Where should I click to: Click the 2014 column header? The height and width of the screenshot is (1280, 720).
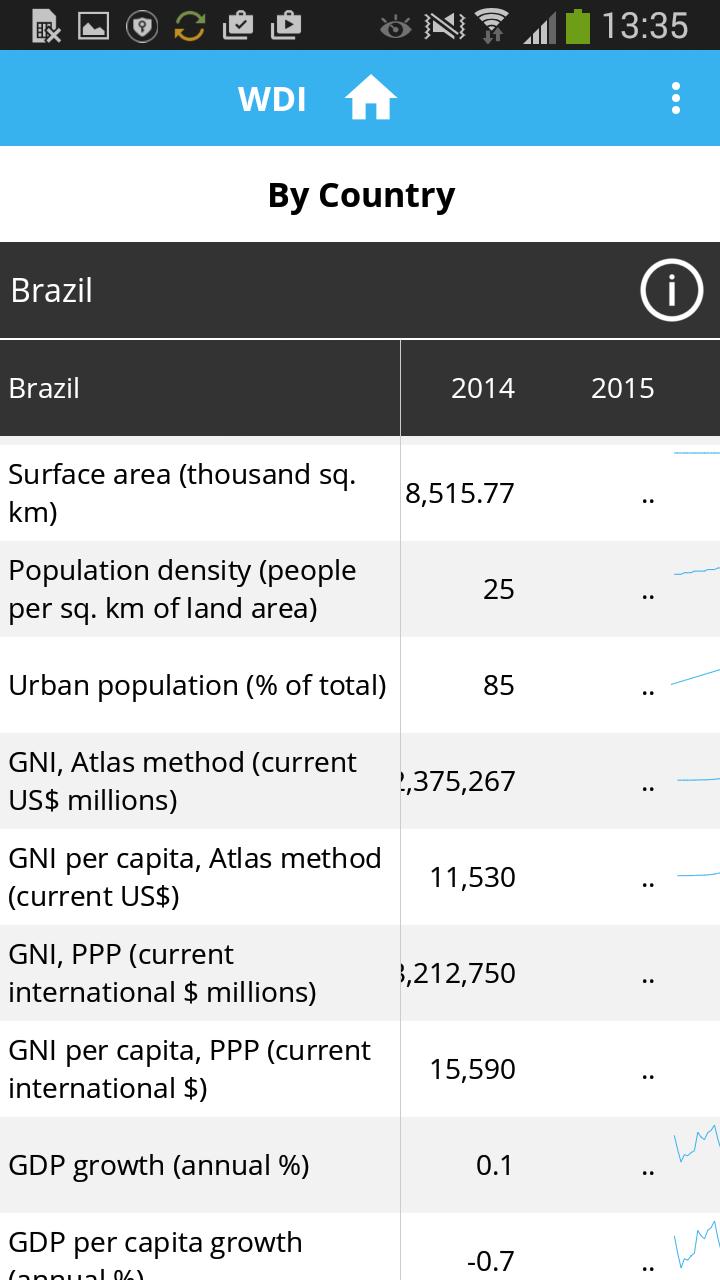(484, 388)
